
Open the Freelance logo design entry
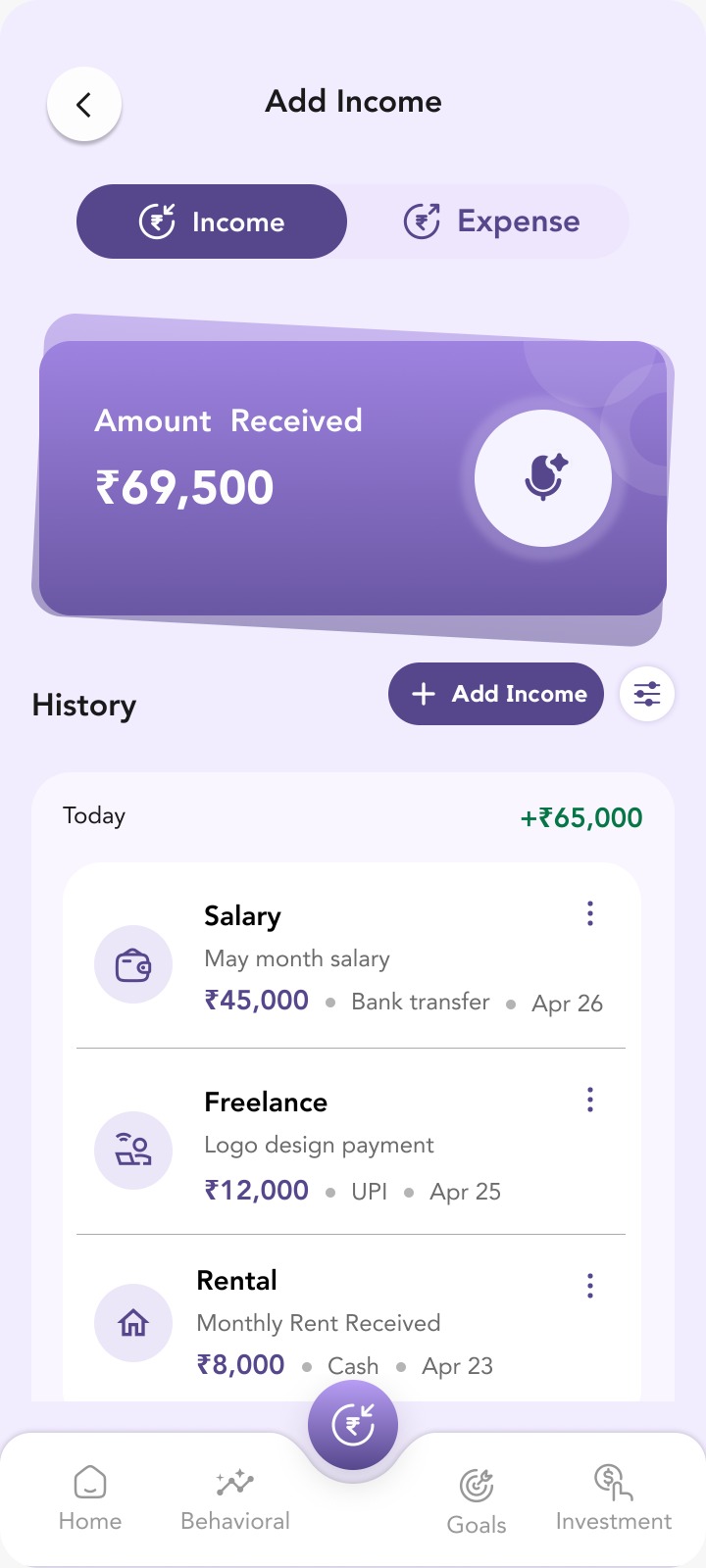tap(351, 1143)
